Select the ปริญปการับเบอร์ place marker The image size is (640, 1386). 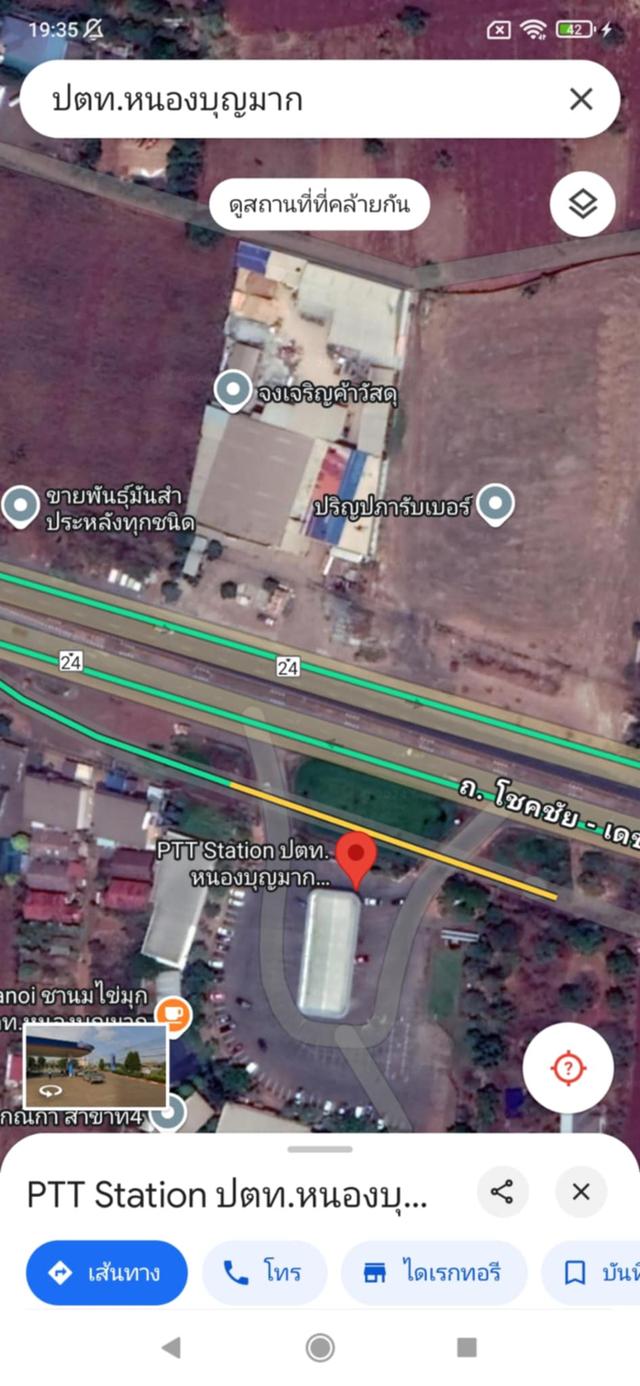(495, 505)
